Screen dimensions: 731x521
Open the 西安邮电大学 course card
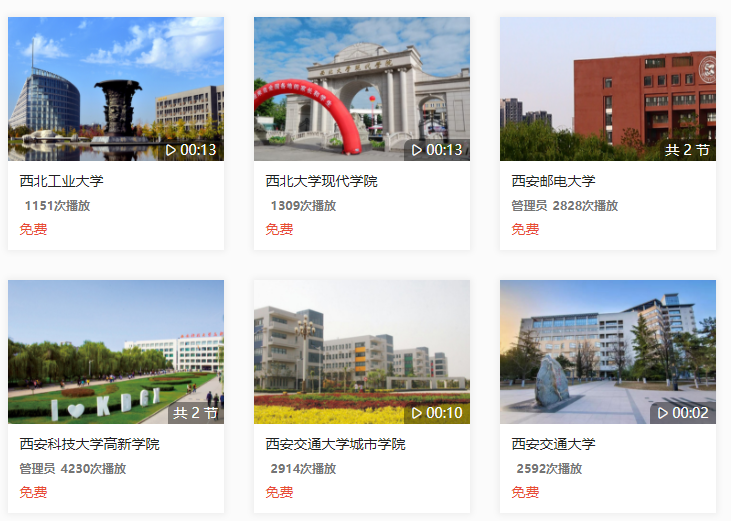(607, 90)
